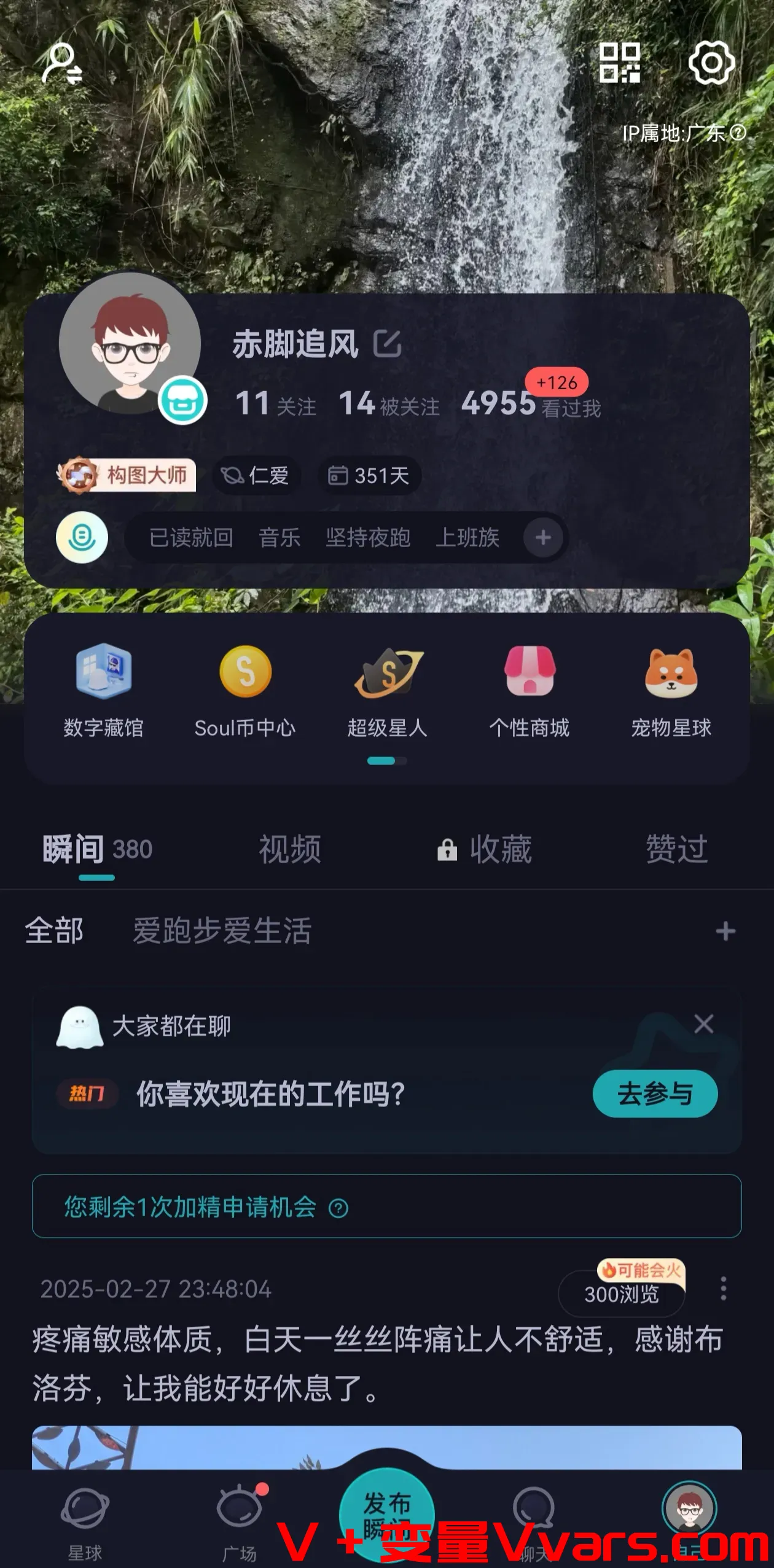Viewport: 774px width, 1568px height.
Task: Open the QR code scanner icon
Action: pos(619,63)
